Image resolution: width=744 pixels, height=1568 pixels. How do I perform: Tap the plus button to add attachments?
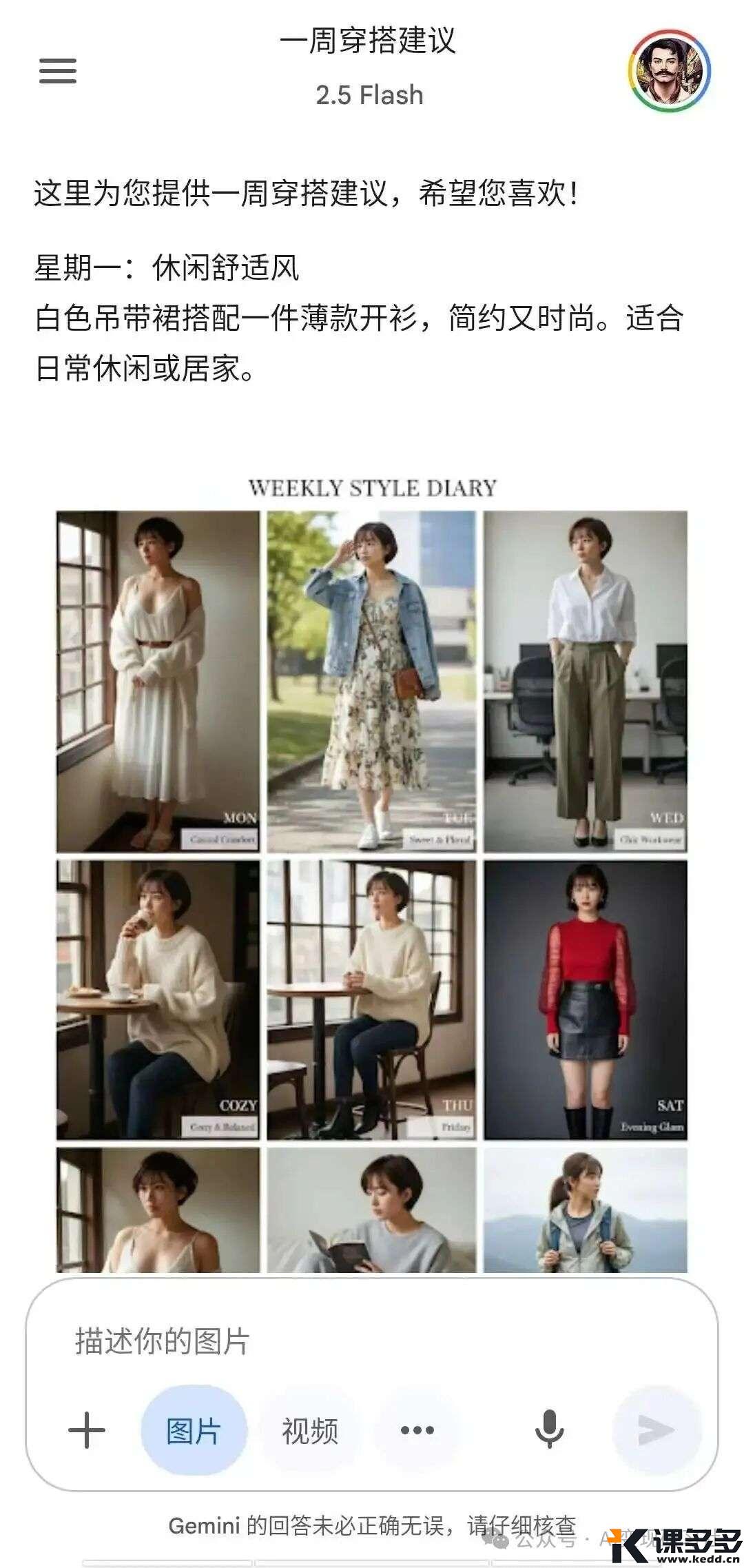87,1429
